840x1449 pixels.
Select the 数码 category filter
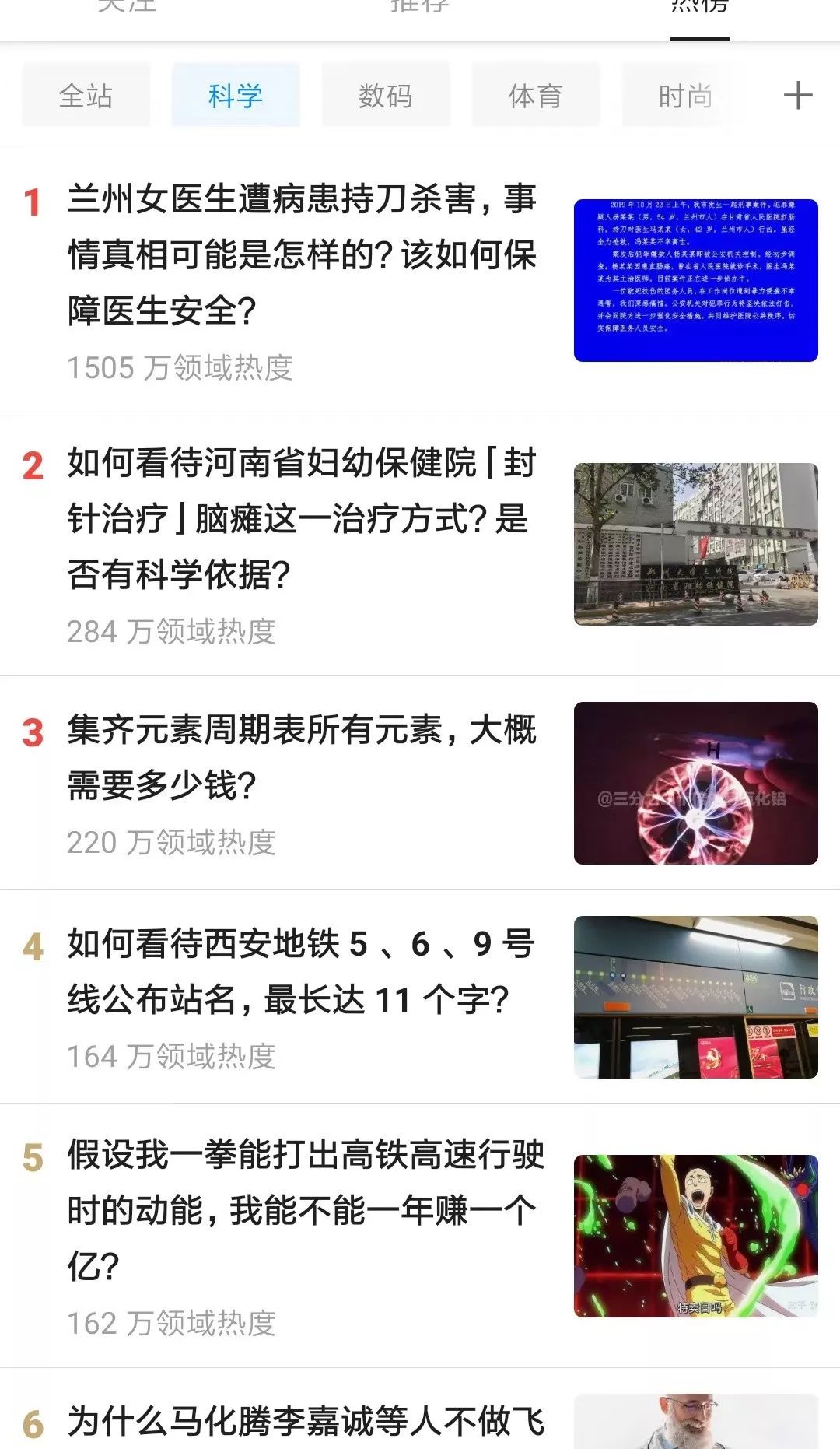384,95
